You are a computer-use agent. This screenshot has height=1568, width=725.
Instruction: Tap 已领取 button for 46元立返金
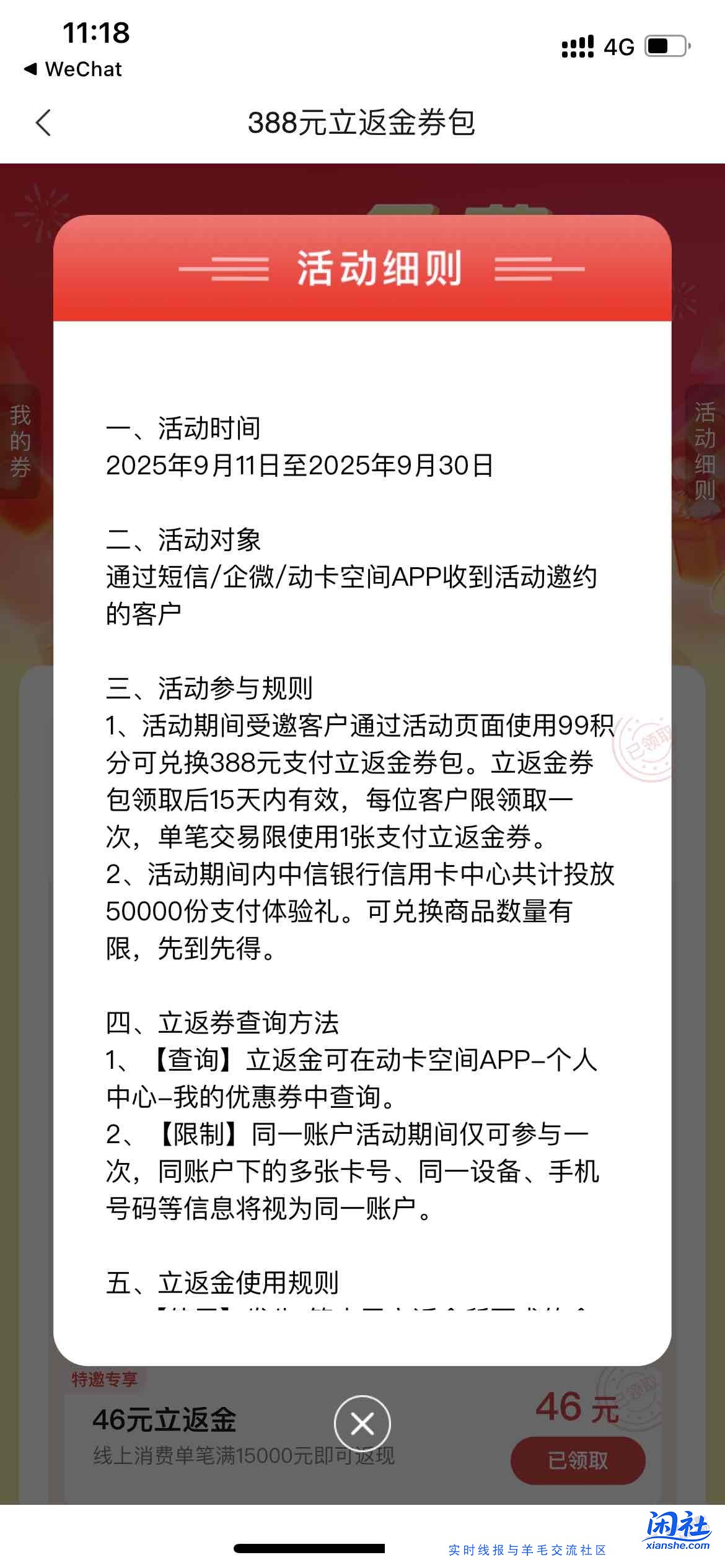[578, 1460]
